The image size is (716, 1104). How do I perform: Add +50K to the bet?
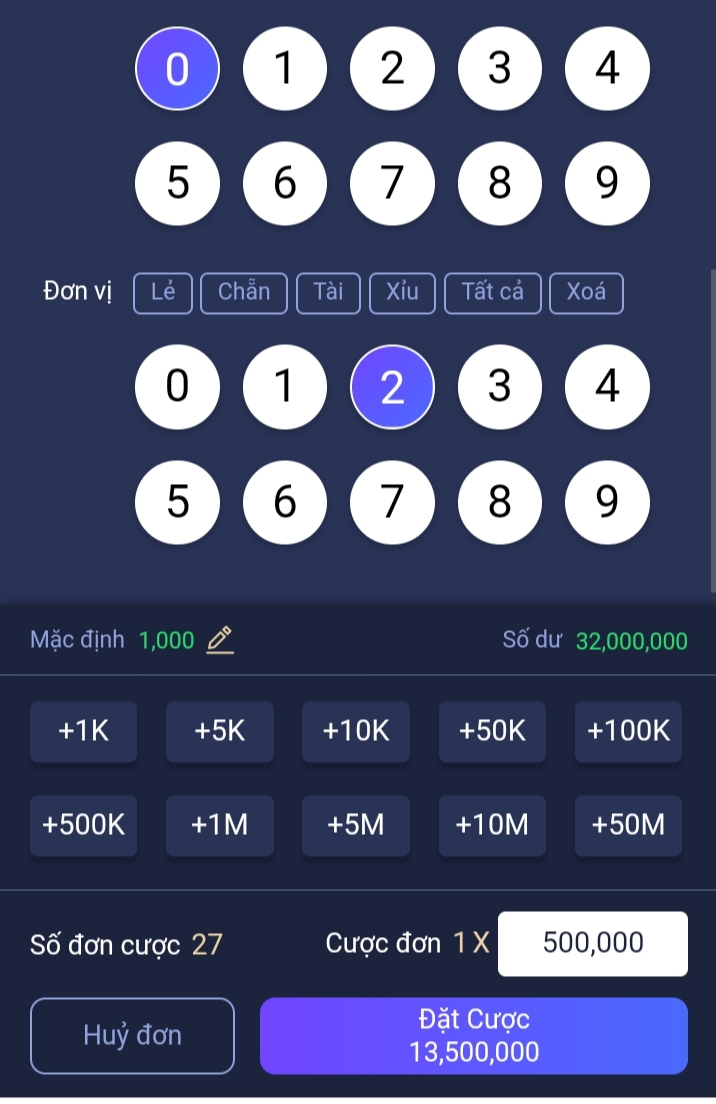pyautogui.click(x=492, y=731)
